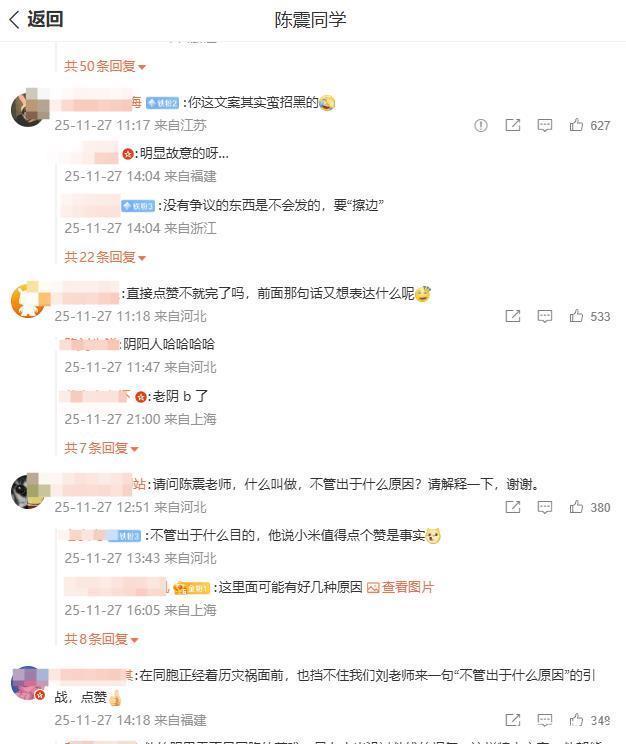Share the comment 你这文案其实蛮招黑的
Image resolution: width=626 pixels, height=744 pixels.
513,126
